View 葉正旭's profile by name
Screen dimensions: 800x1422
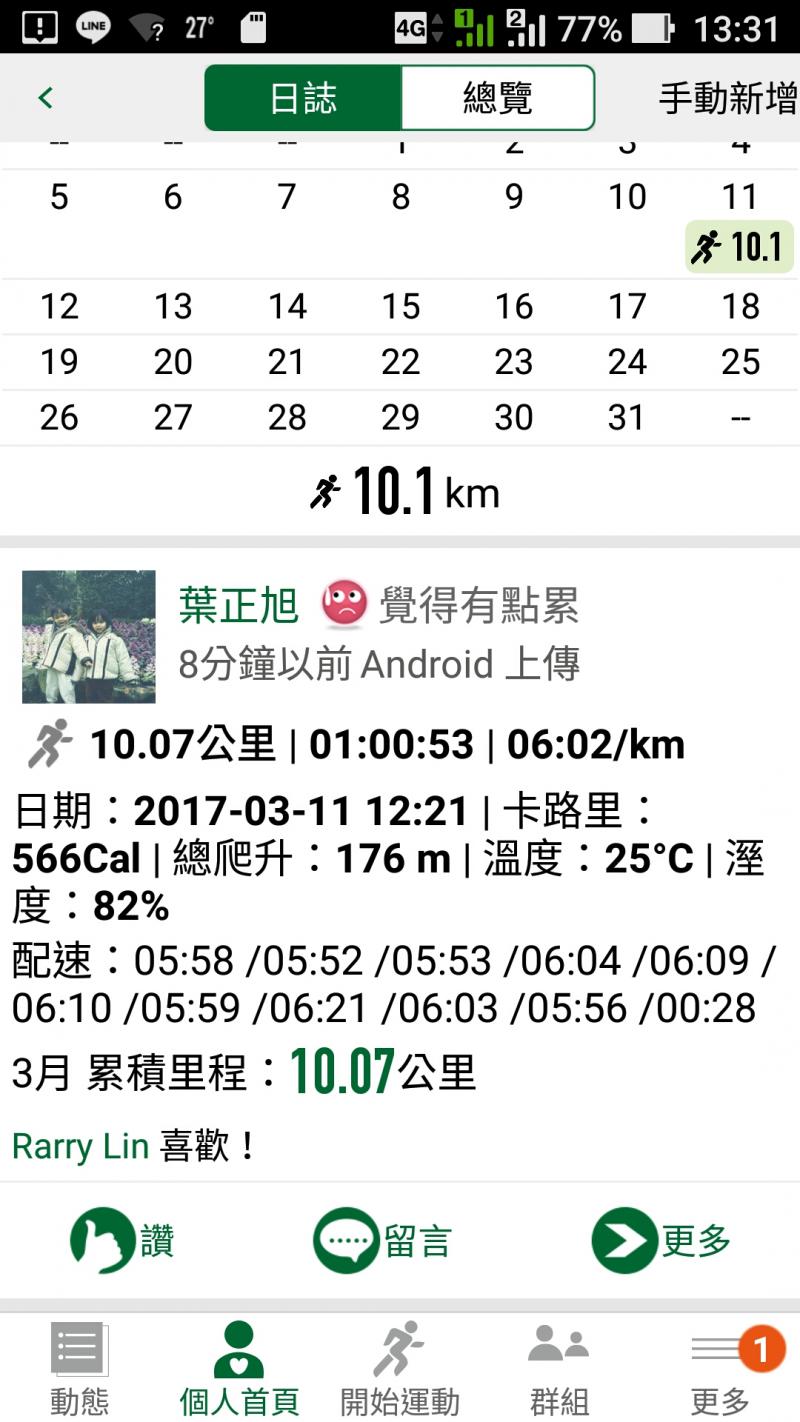[239, 606]
